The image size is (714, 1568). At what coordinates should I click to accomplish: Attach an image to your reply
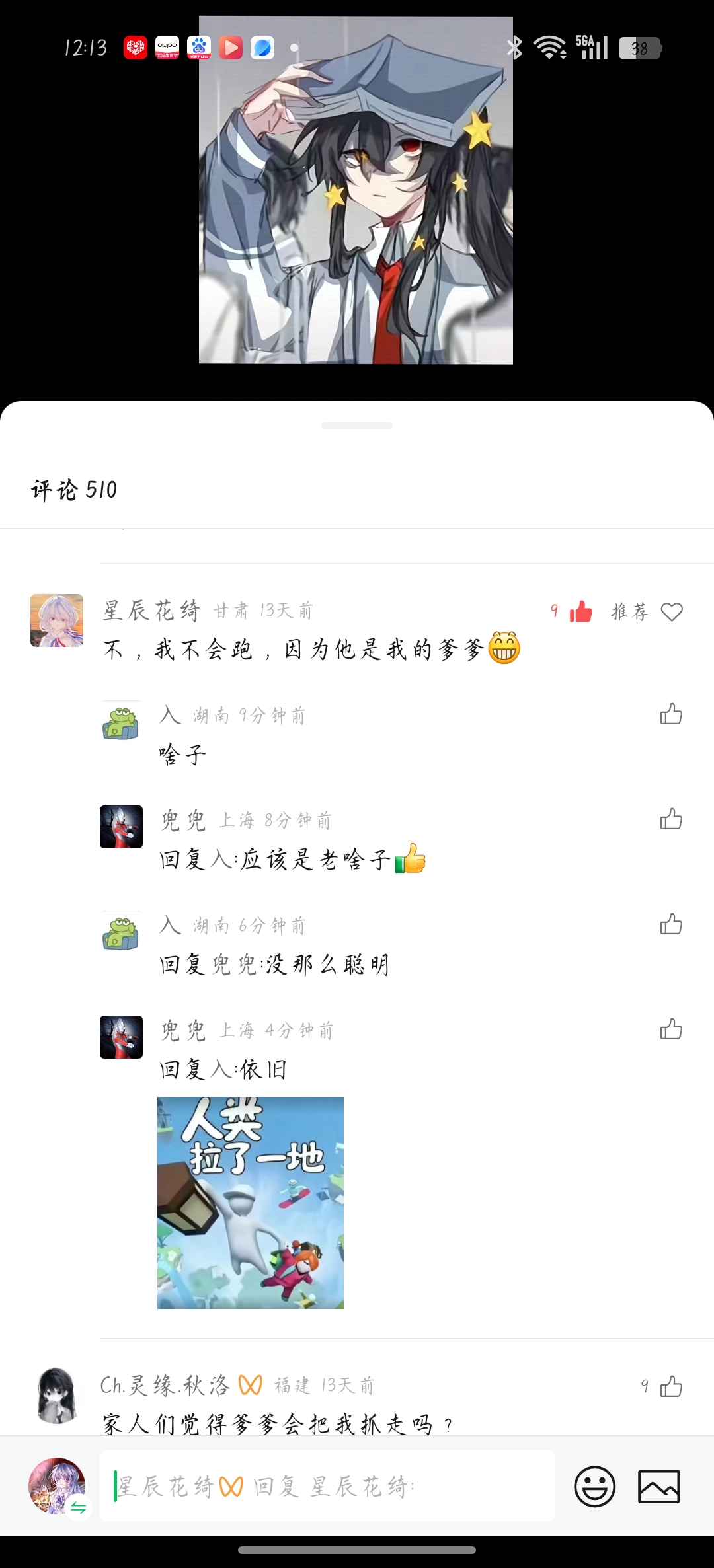tap(660, 1486)
